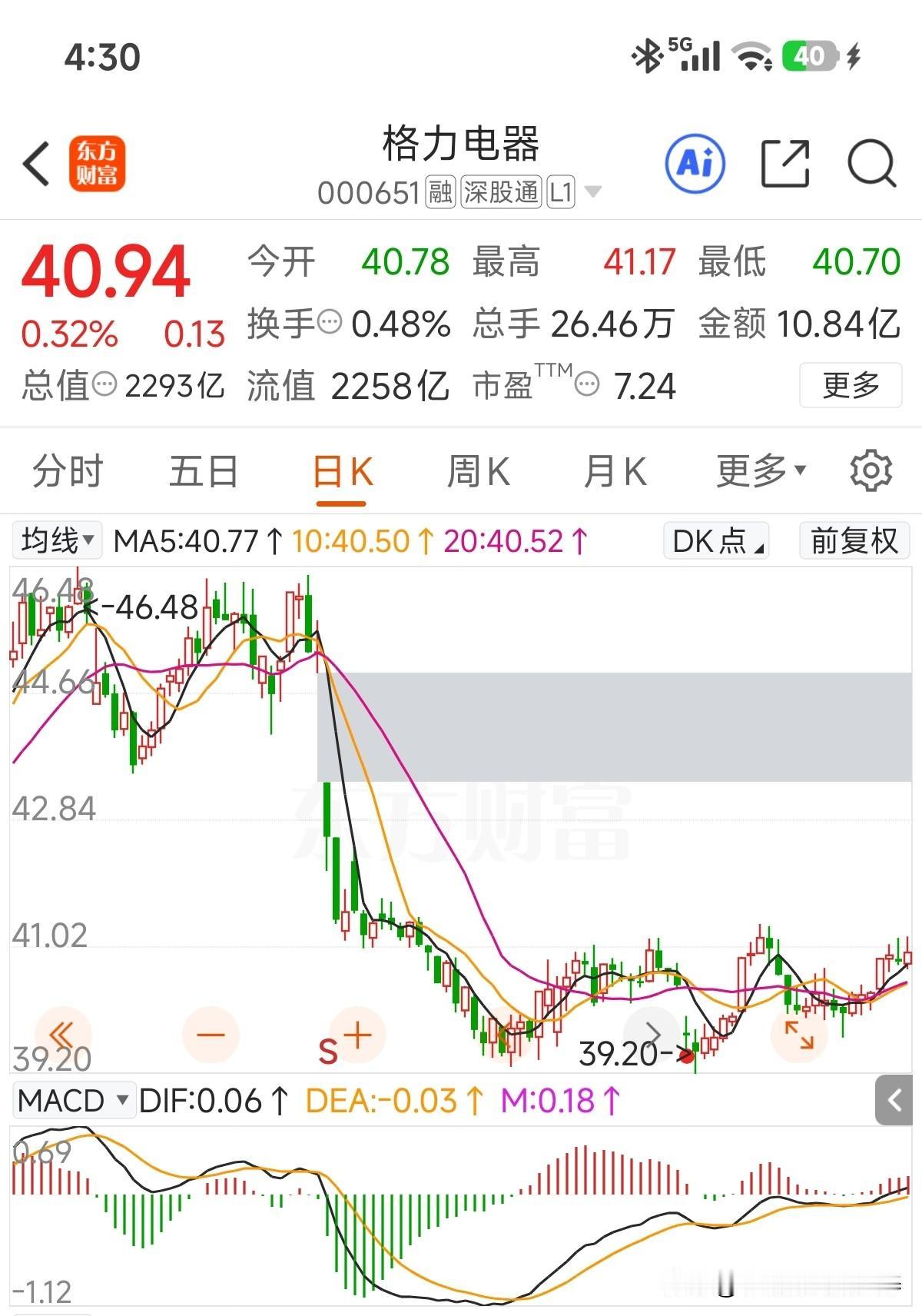Open the 更多 chart period dropdown
Image resolution: width=922 pixels, height=1316 pixels.
coord(757,471)
